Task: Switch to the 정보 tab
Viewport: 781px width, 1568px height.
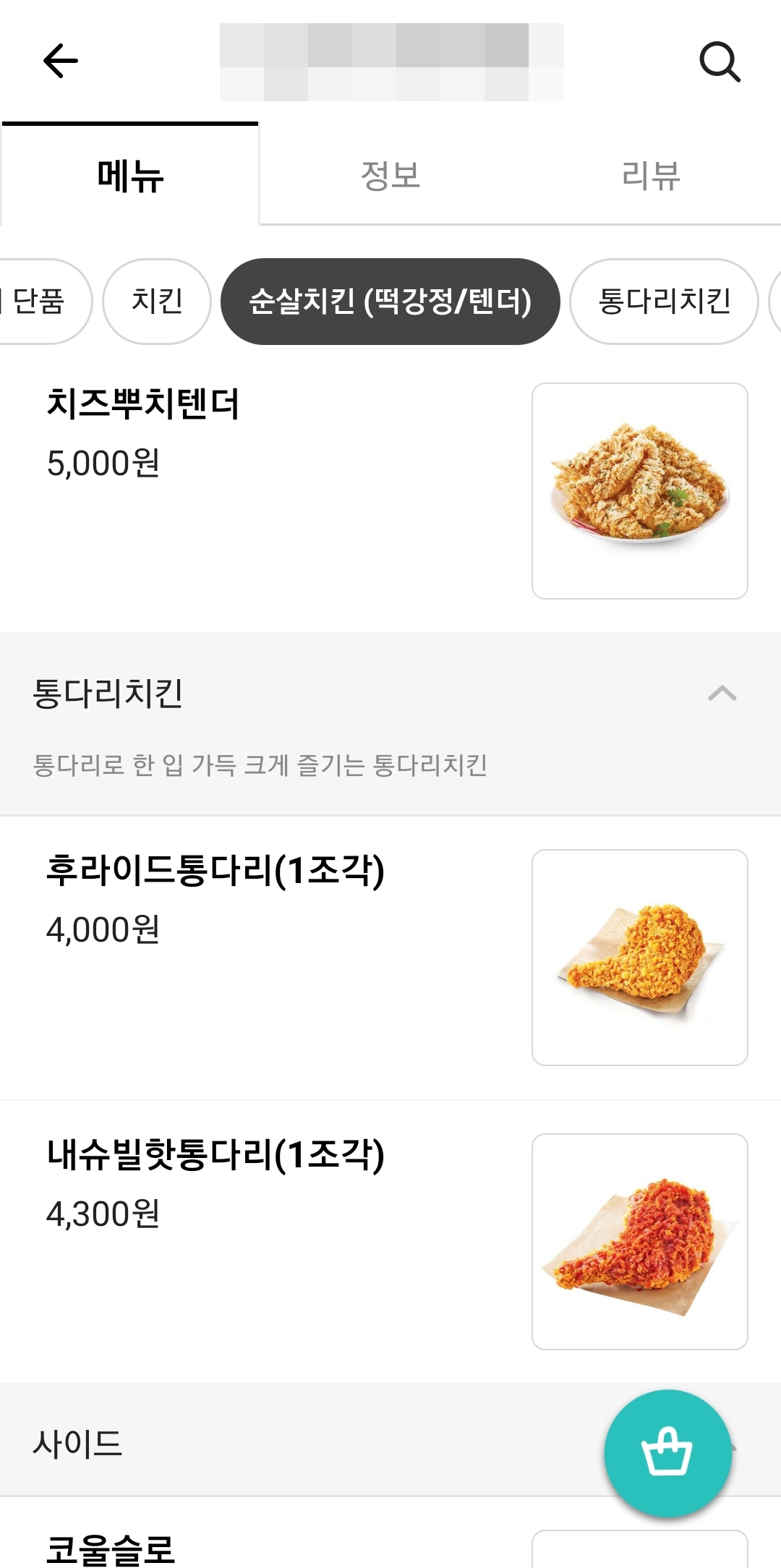Action: click(390, 176)
